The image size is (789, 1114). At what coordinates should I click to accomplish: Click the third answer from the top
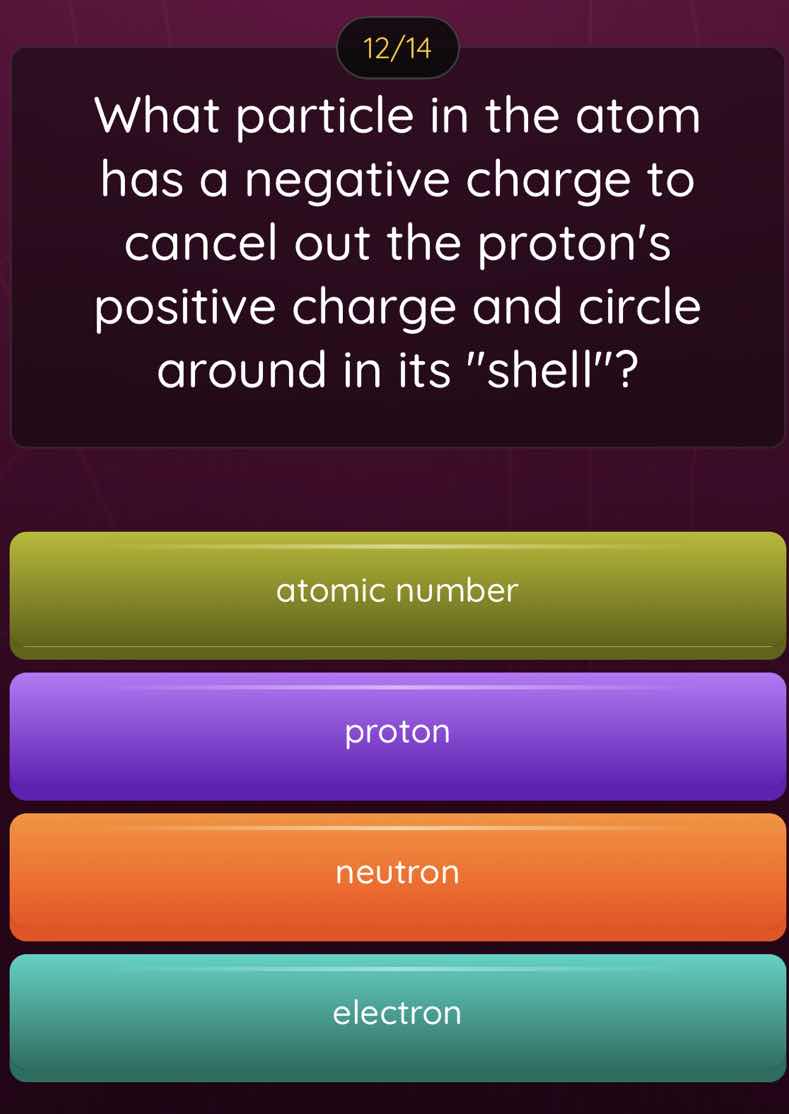tap(394, 872)
